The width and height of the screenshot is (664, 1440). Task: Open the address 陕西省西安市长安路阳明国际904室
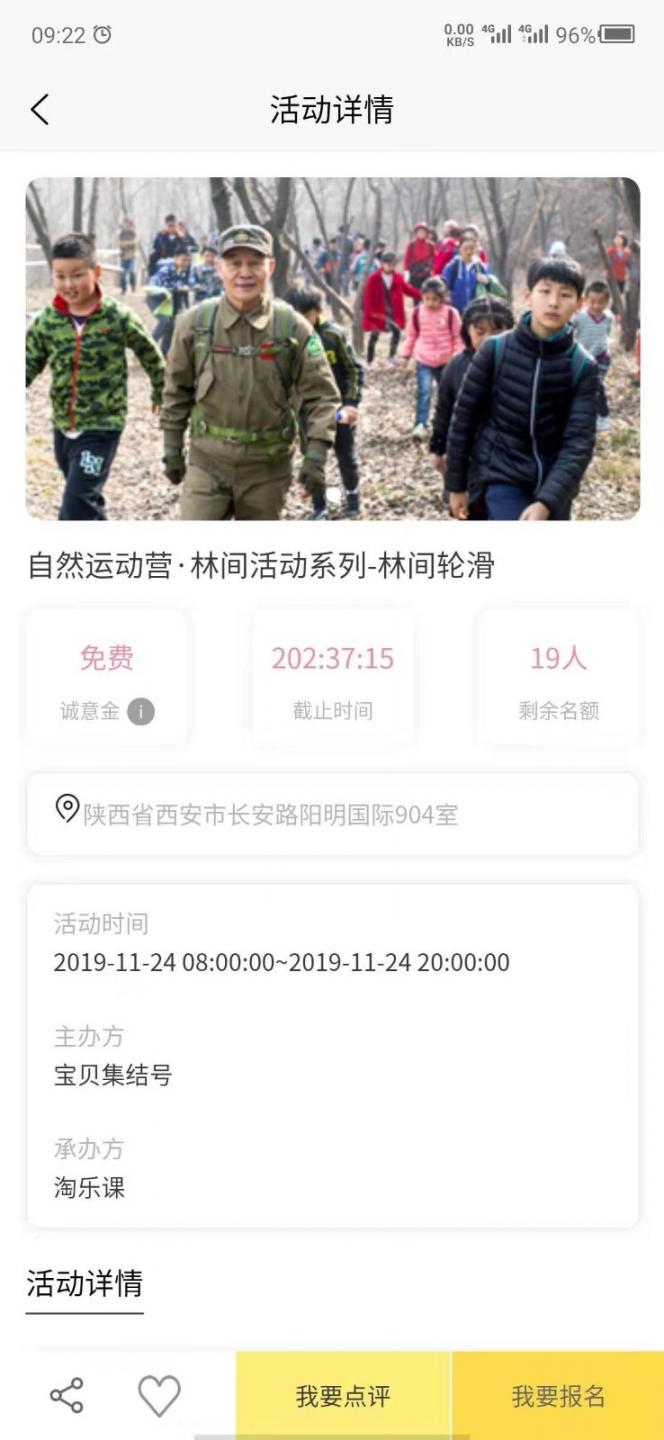coord(270,814)
